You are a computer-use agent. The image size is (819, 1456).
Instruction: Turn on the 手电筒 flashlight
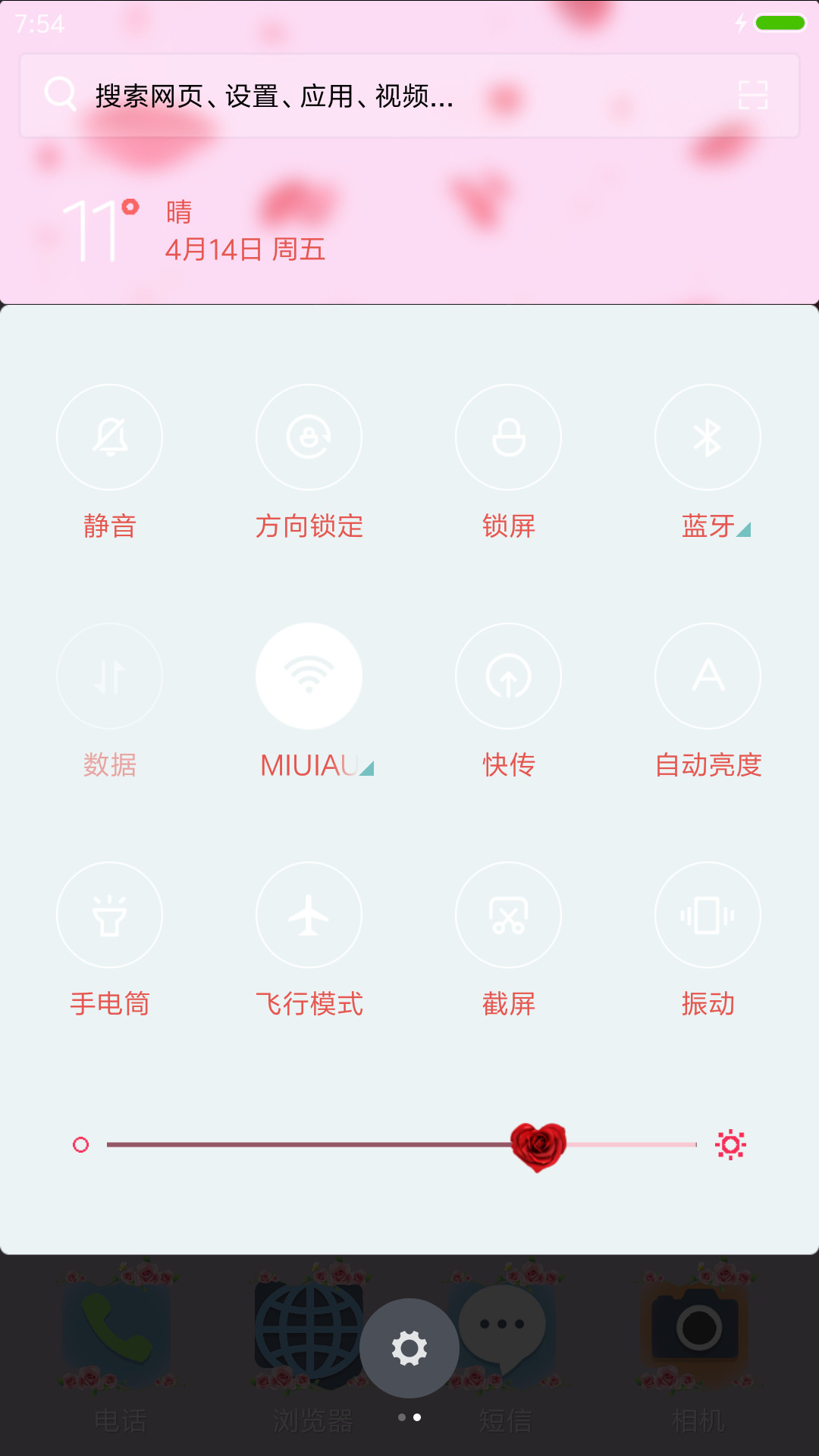[x=109, y=915]
